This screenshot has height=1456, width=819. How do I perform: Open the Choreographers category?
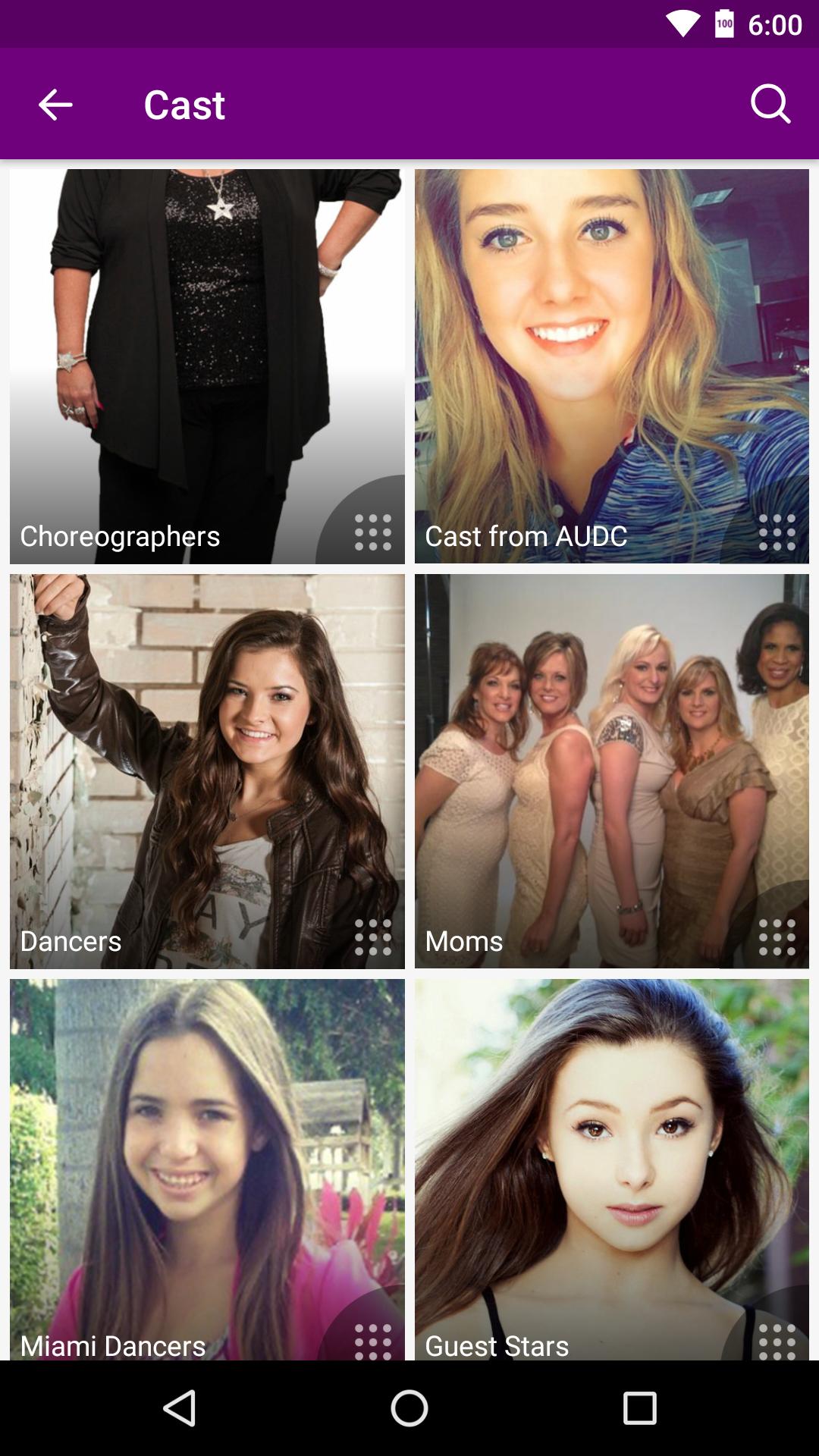point(207,366)
